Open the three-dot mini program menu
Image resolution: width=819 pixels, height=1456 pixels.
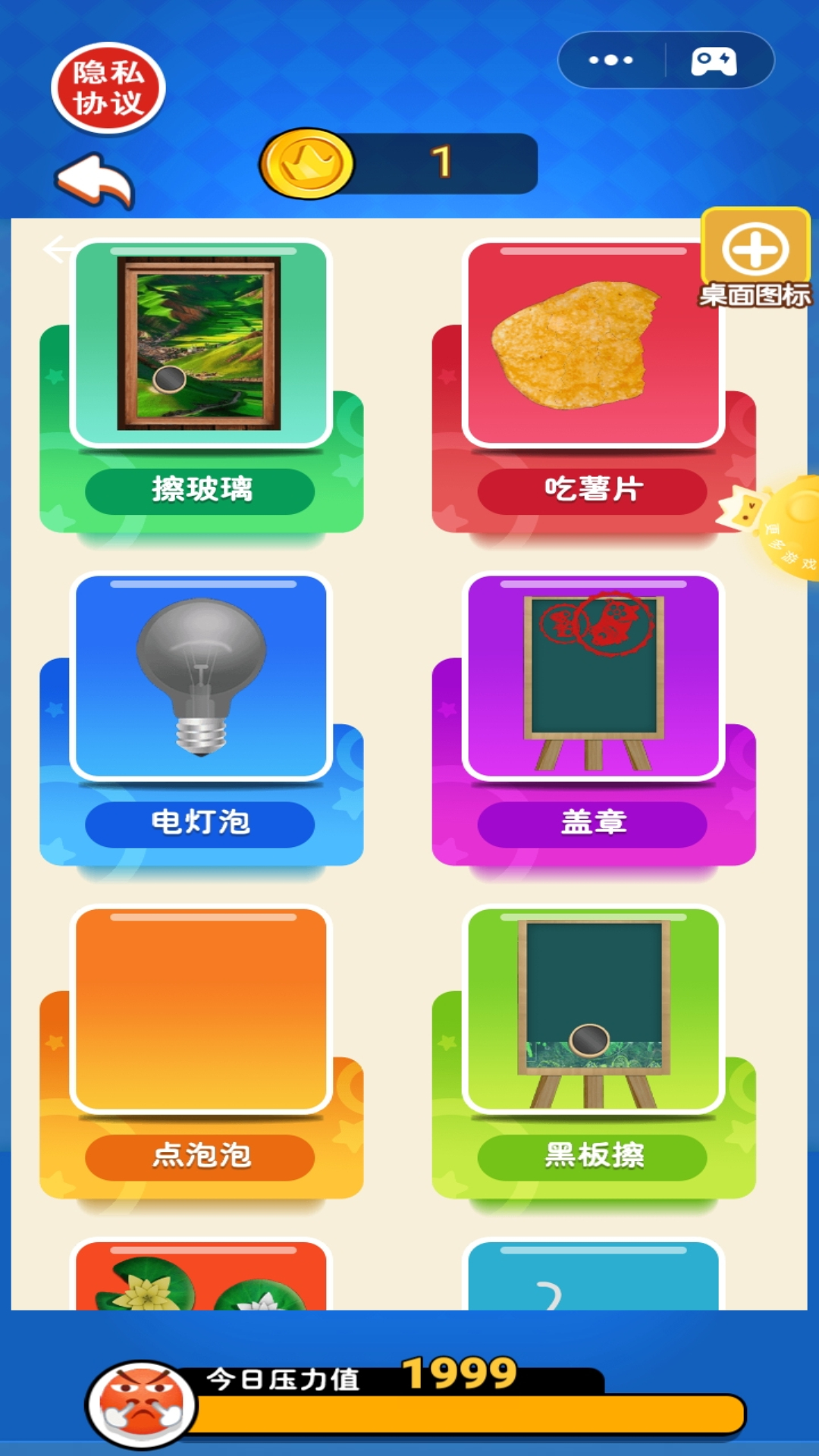(611, 60)
